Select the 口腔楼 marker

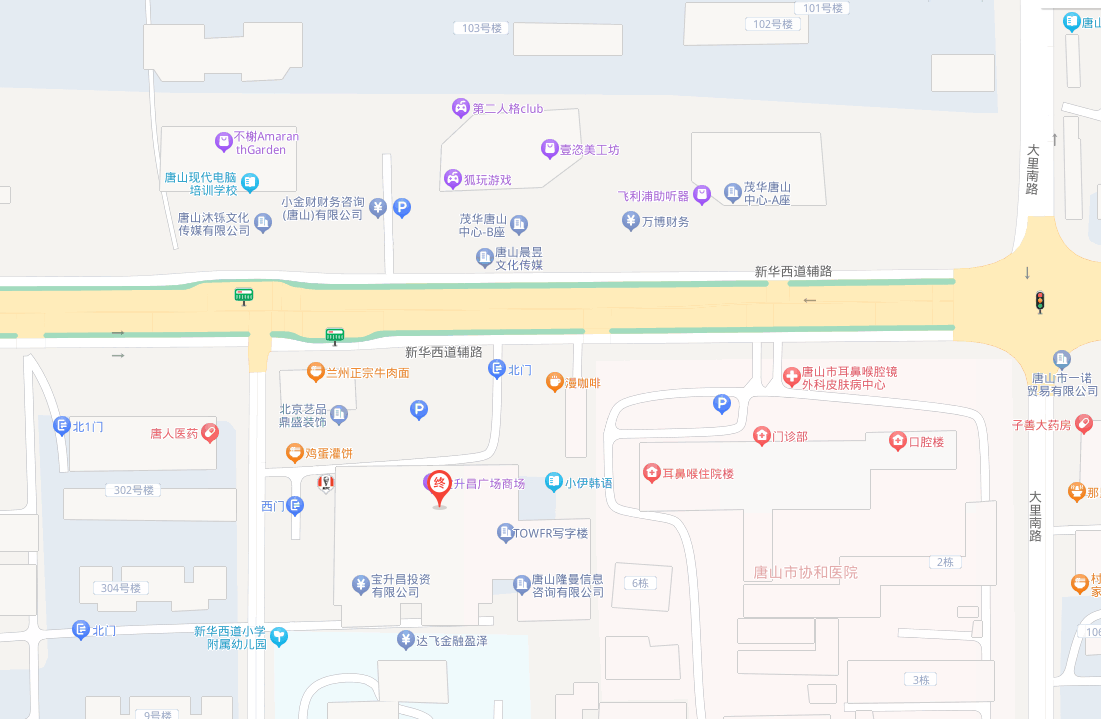(898, 440)
